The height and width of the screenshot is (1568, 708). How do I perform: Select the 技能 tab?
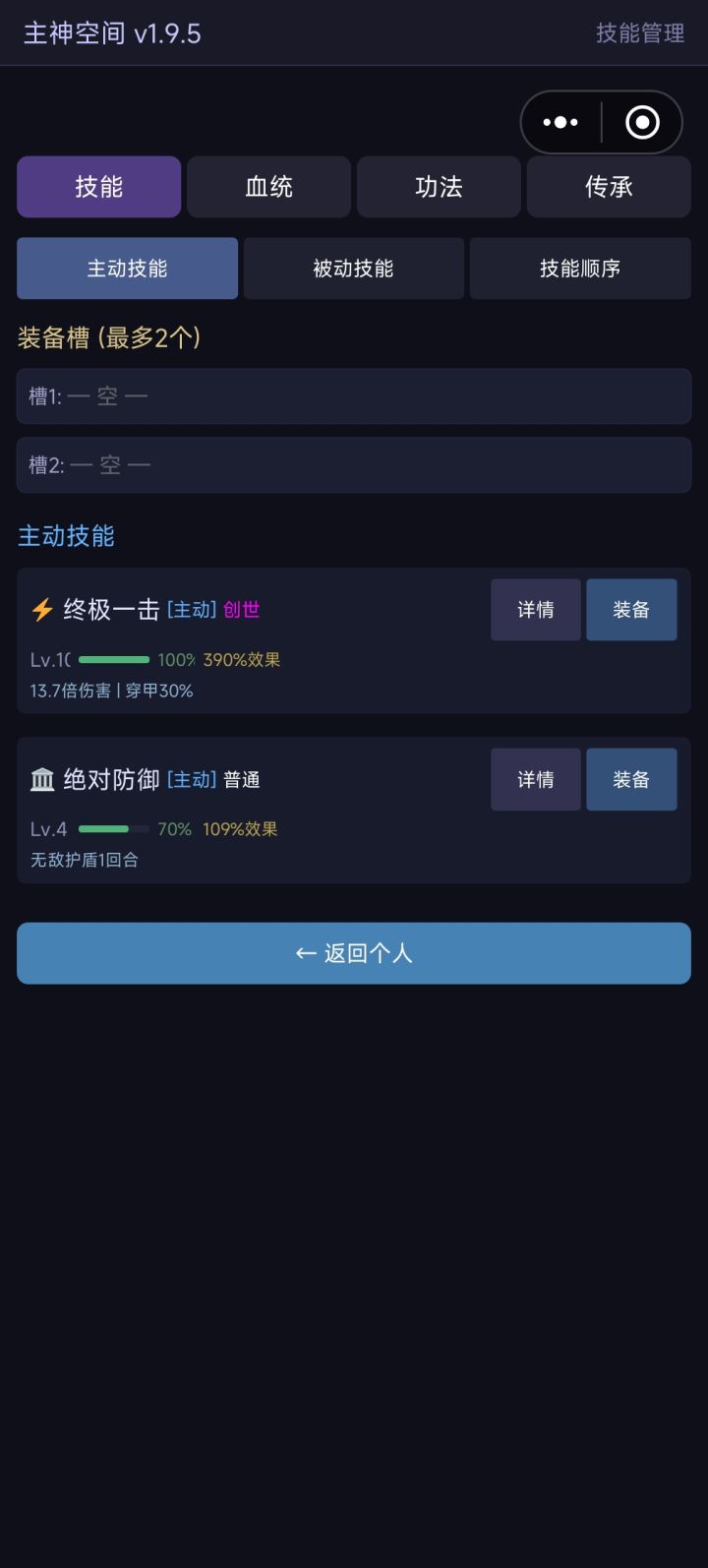pyautogui.click(x=97, y=187)
